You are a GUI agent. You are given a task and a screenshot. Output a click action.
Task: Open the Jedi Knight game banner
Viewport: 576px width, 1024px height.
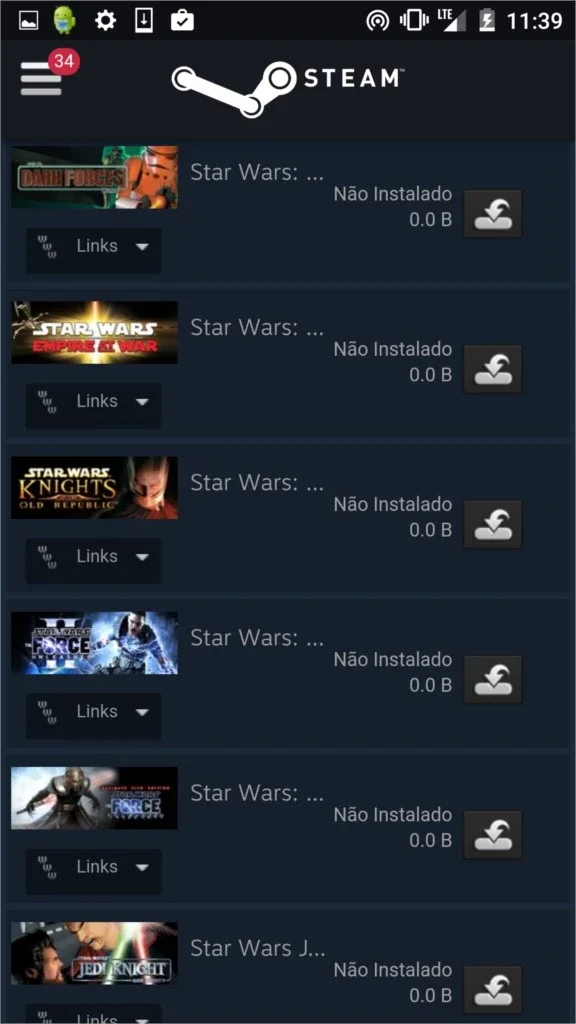(95, 953)
